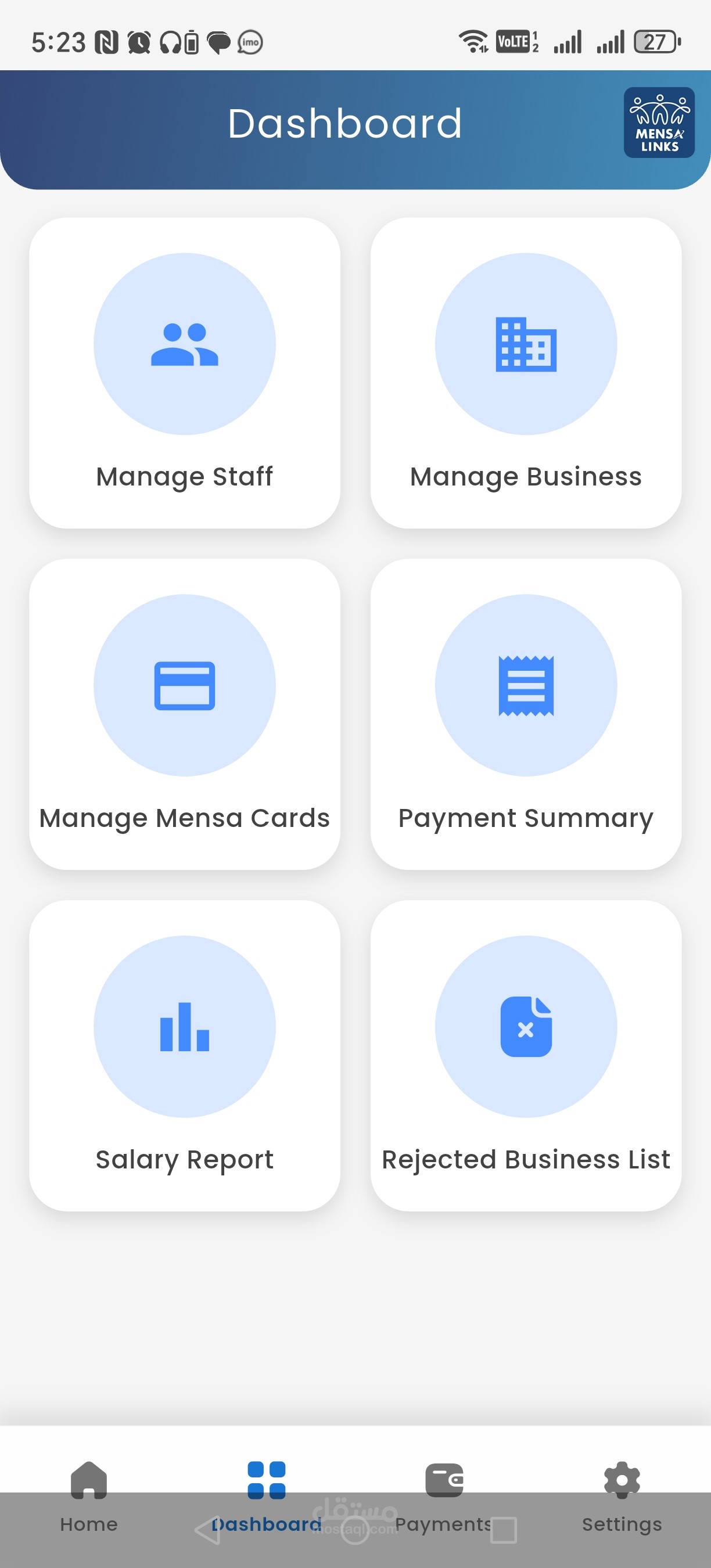Select the Dashboard tab
Screen dimensions: 711x1568
[266, 1495]
